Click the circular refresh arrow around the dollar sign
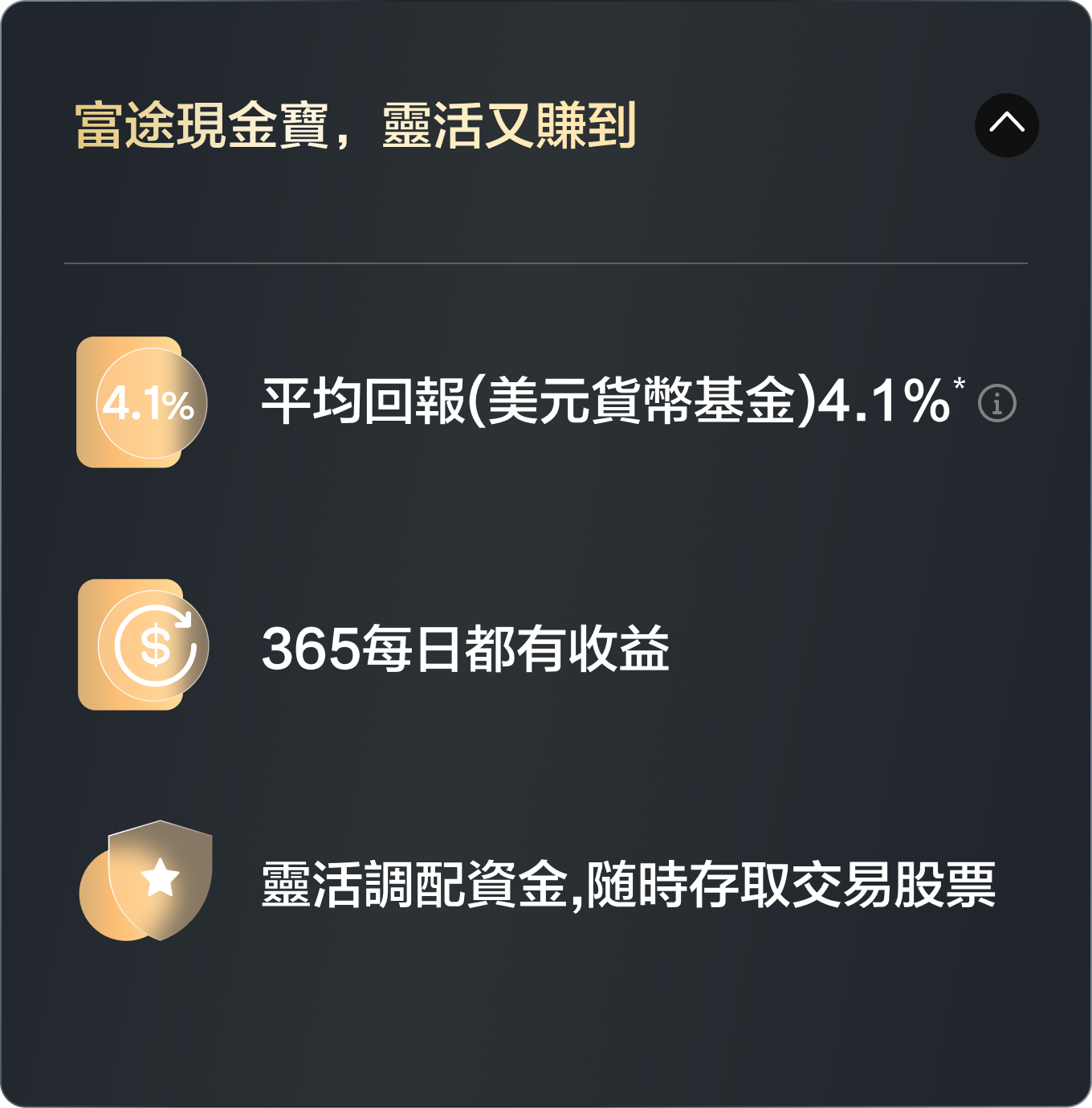 [155, 642]
